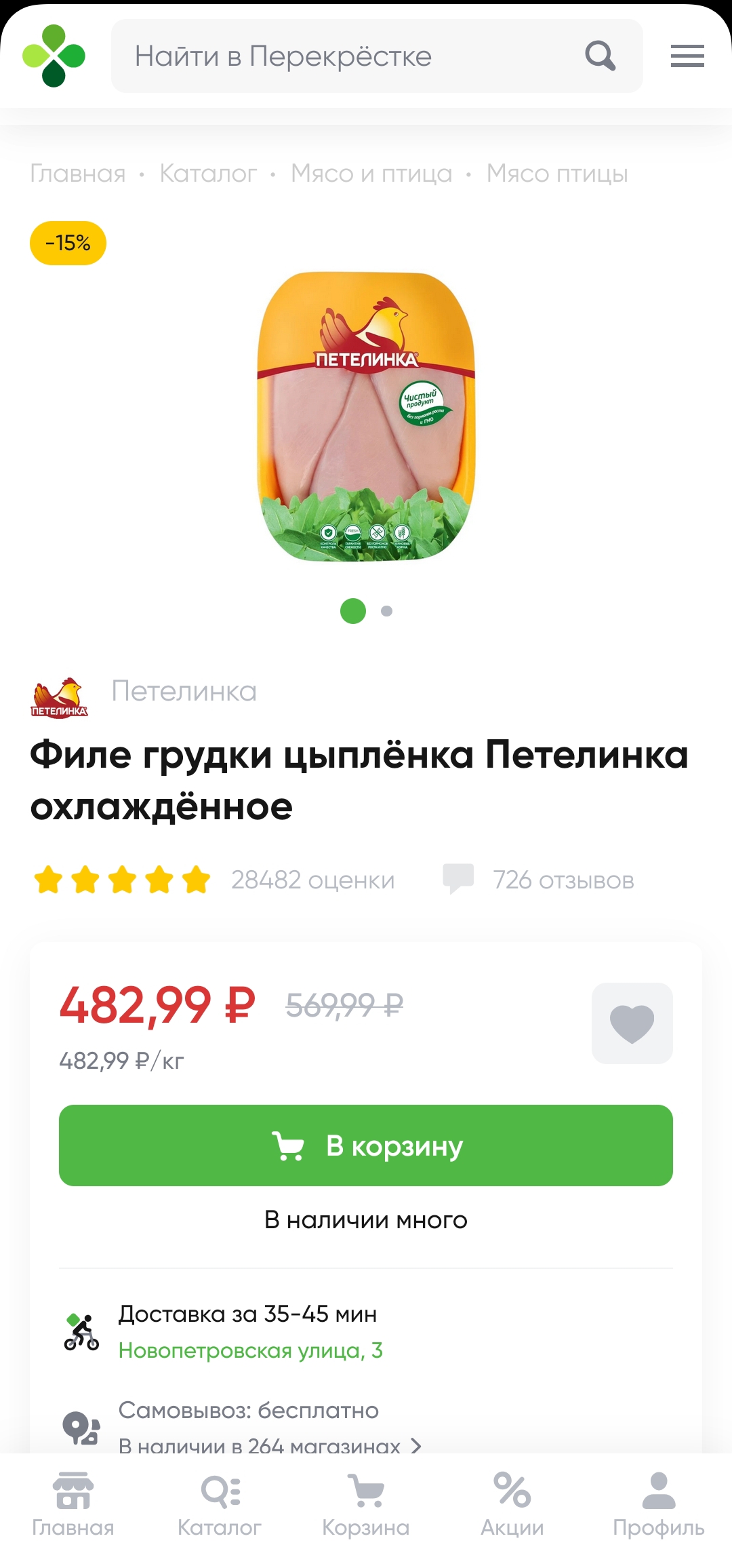
Task: Open the Мясо и птица breadcrumb
Action: point(371,174)
